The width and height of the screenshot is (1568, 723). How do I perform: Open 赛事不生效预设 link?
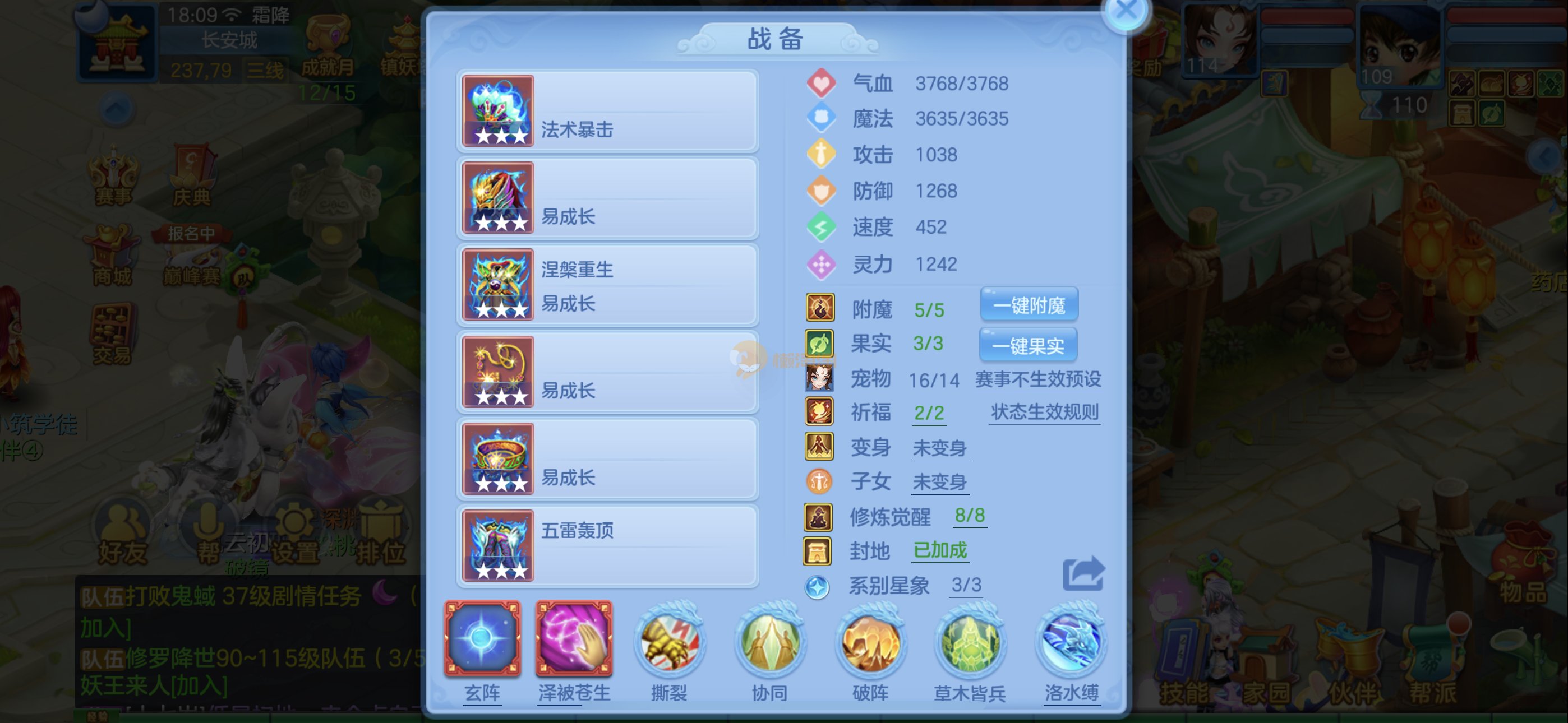[1038, 380]
